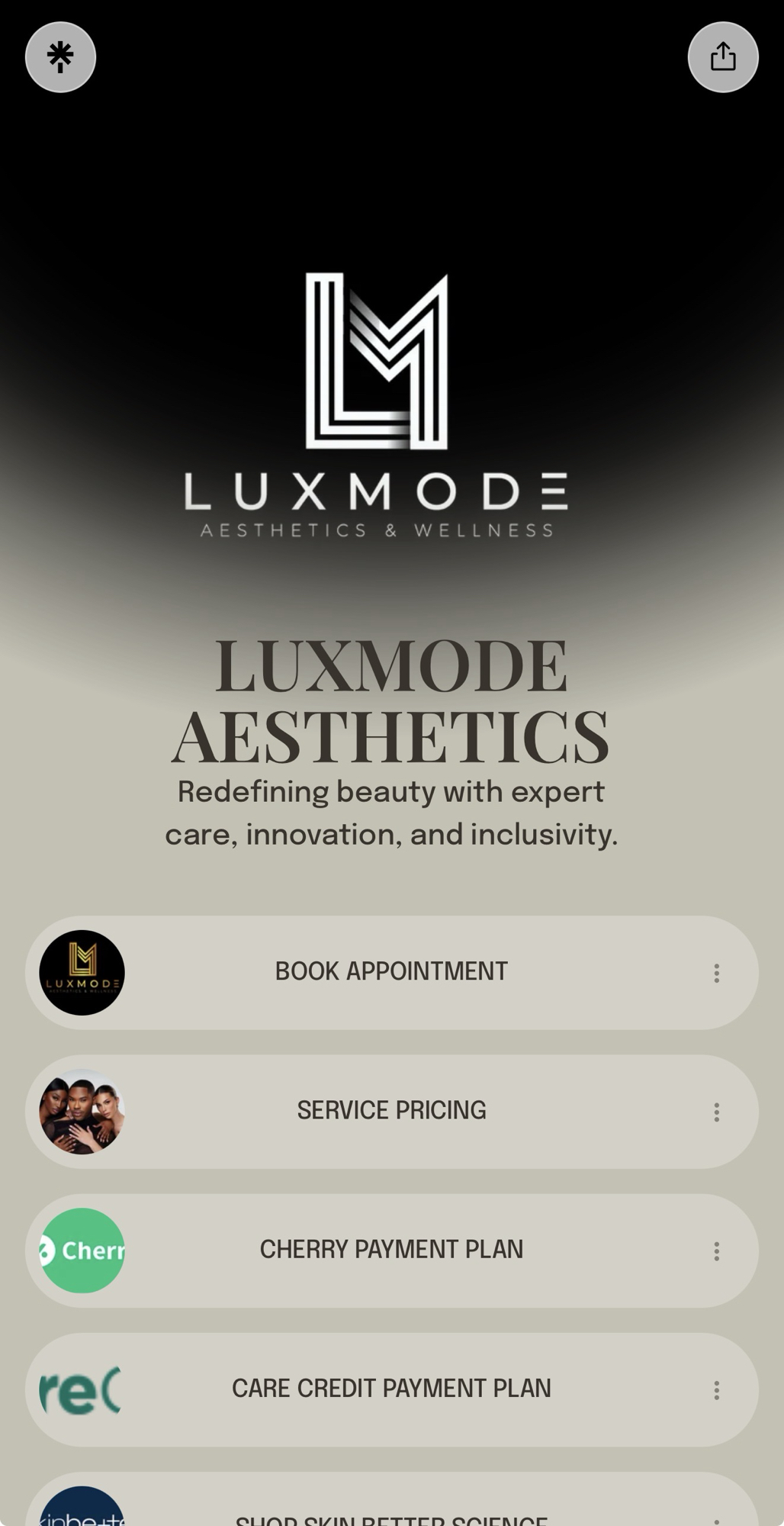Open the Cherry Payment Plan link
The width and height of the screenshot is (784, 1526).
(390, 1249)
